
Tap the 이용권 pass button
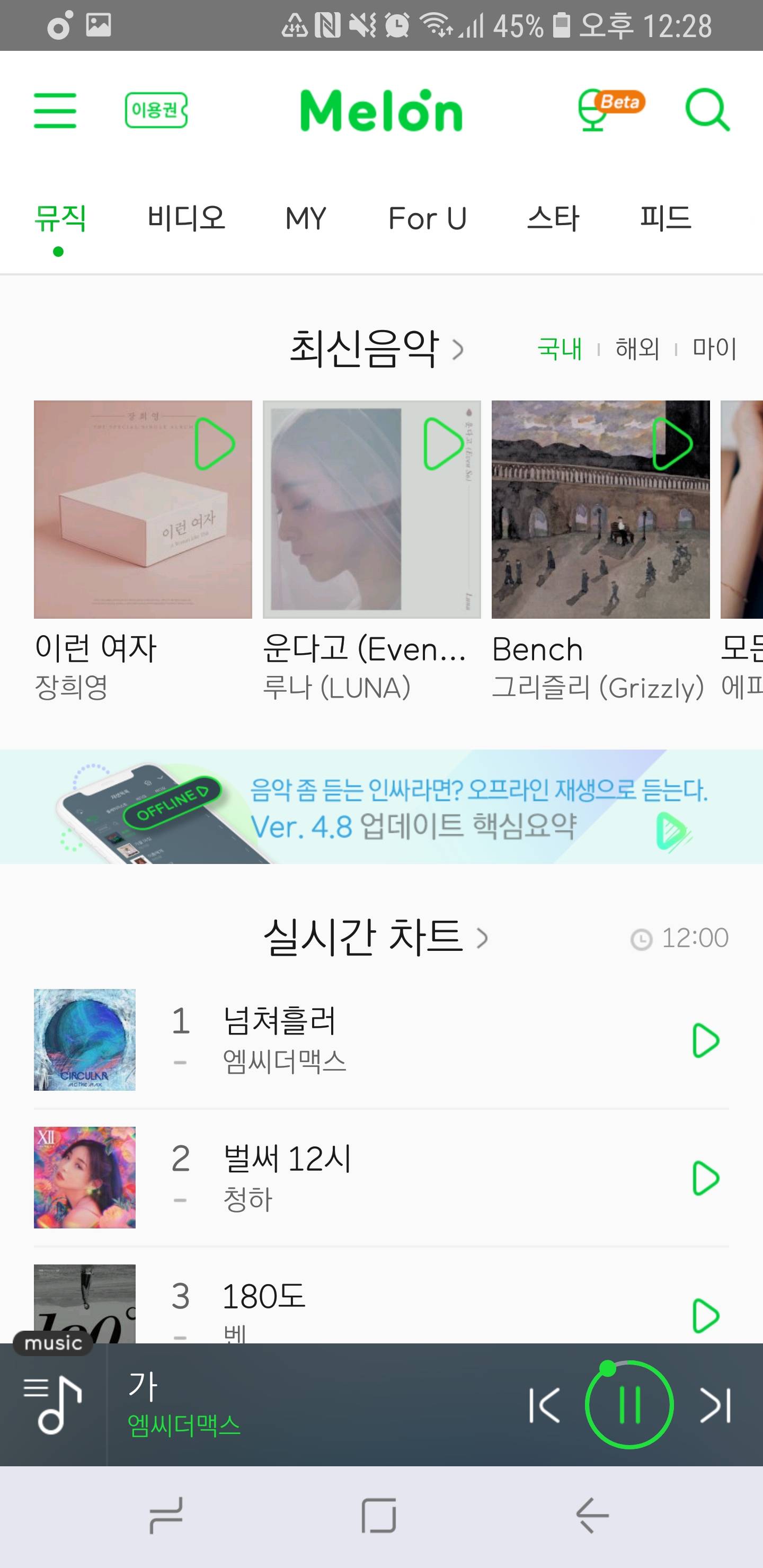click(156, 110)
